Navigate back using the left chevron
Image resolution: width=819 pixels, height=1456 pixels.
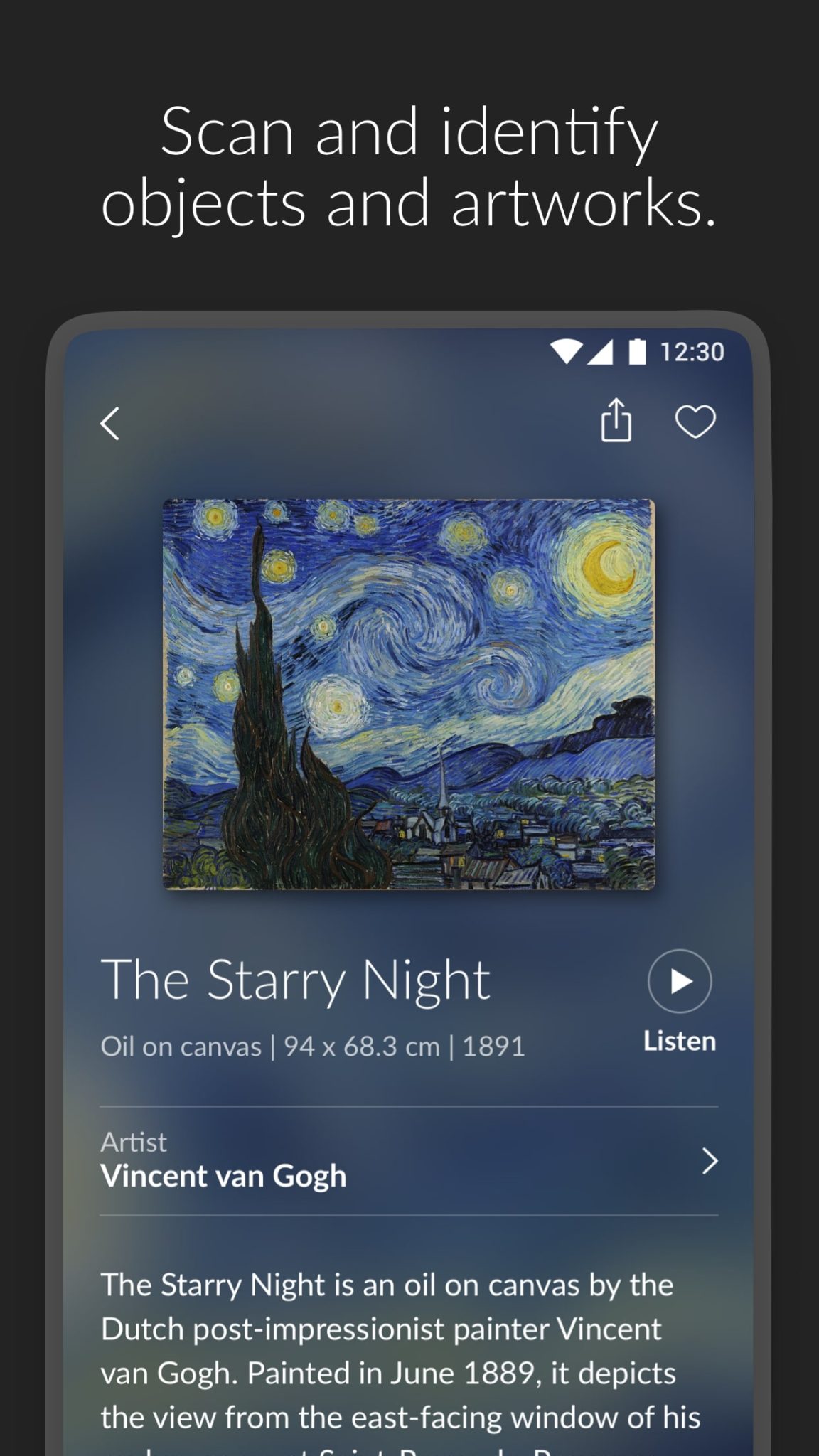(110, 424)
